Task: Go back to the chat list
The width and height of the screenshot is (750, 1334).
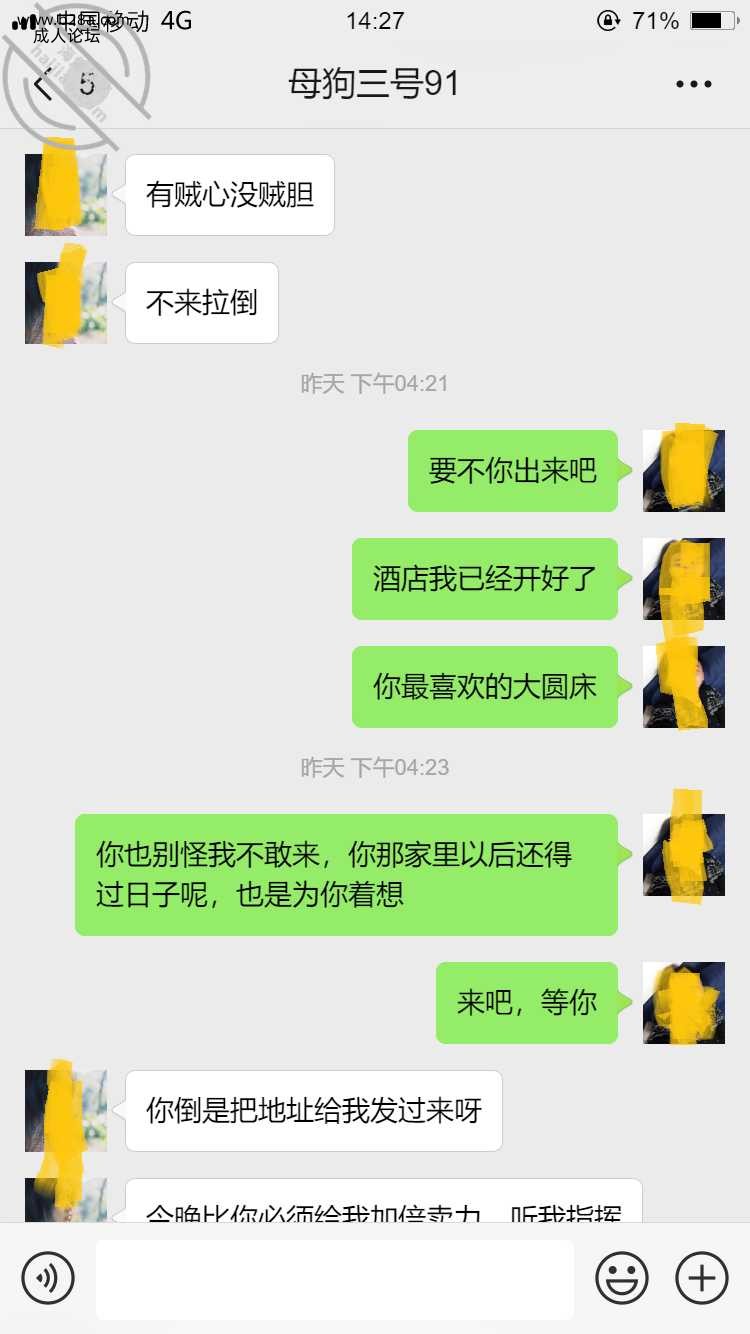Action: [42, 85]
